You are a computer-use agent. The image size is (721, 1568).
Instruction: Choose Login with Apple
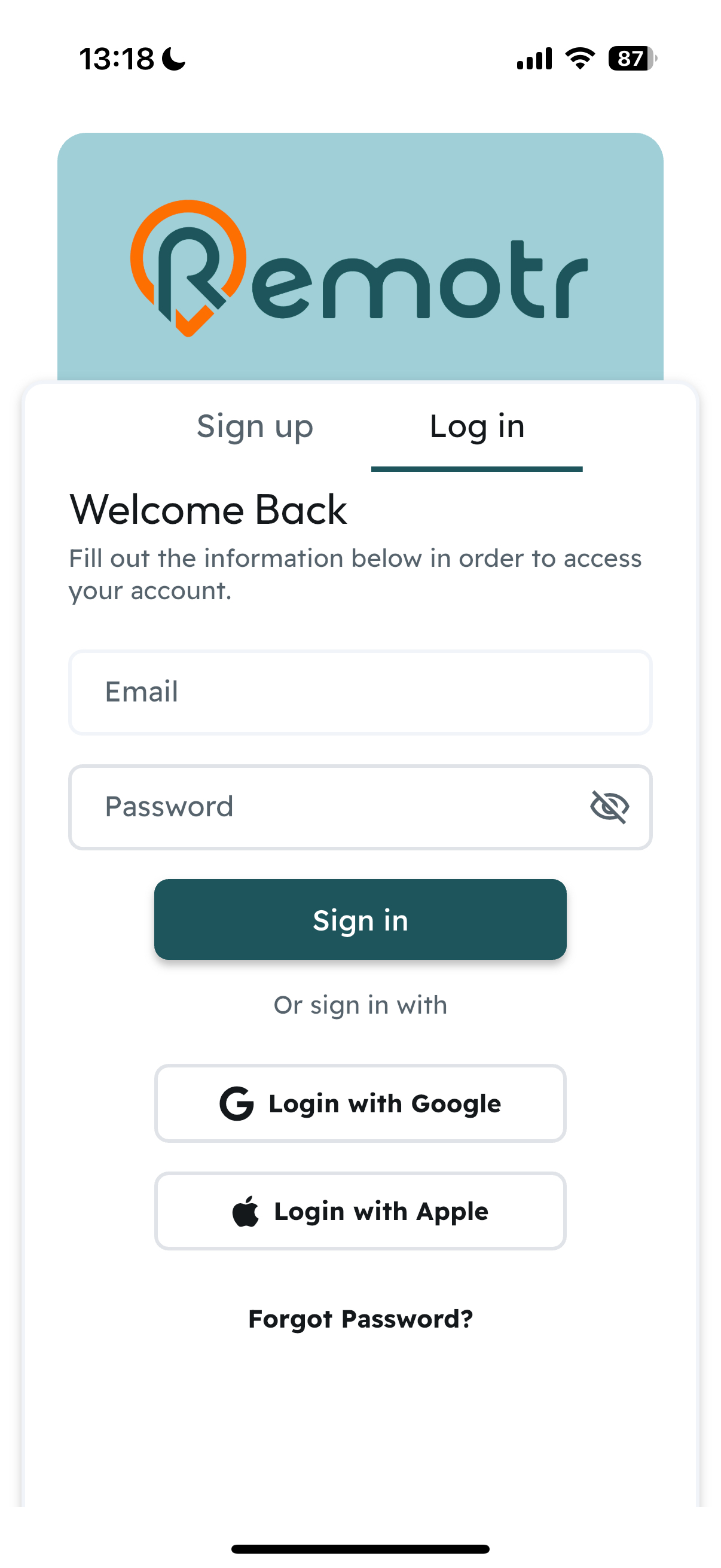coord(360,1212)
